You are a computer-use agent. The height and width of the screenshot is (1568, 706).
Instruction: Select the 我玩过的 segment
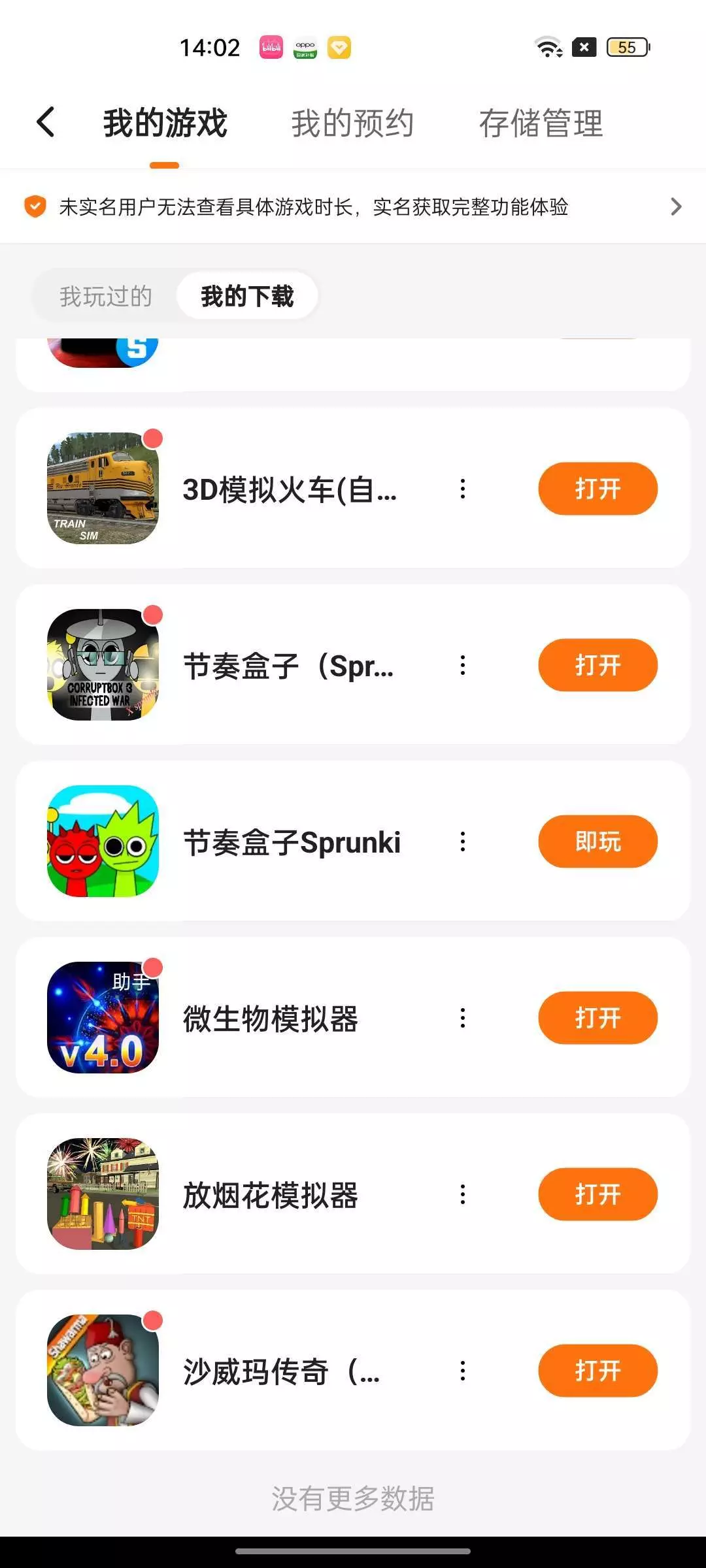click(x=106, y=296)
